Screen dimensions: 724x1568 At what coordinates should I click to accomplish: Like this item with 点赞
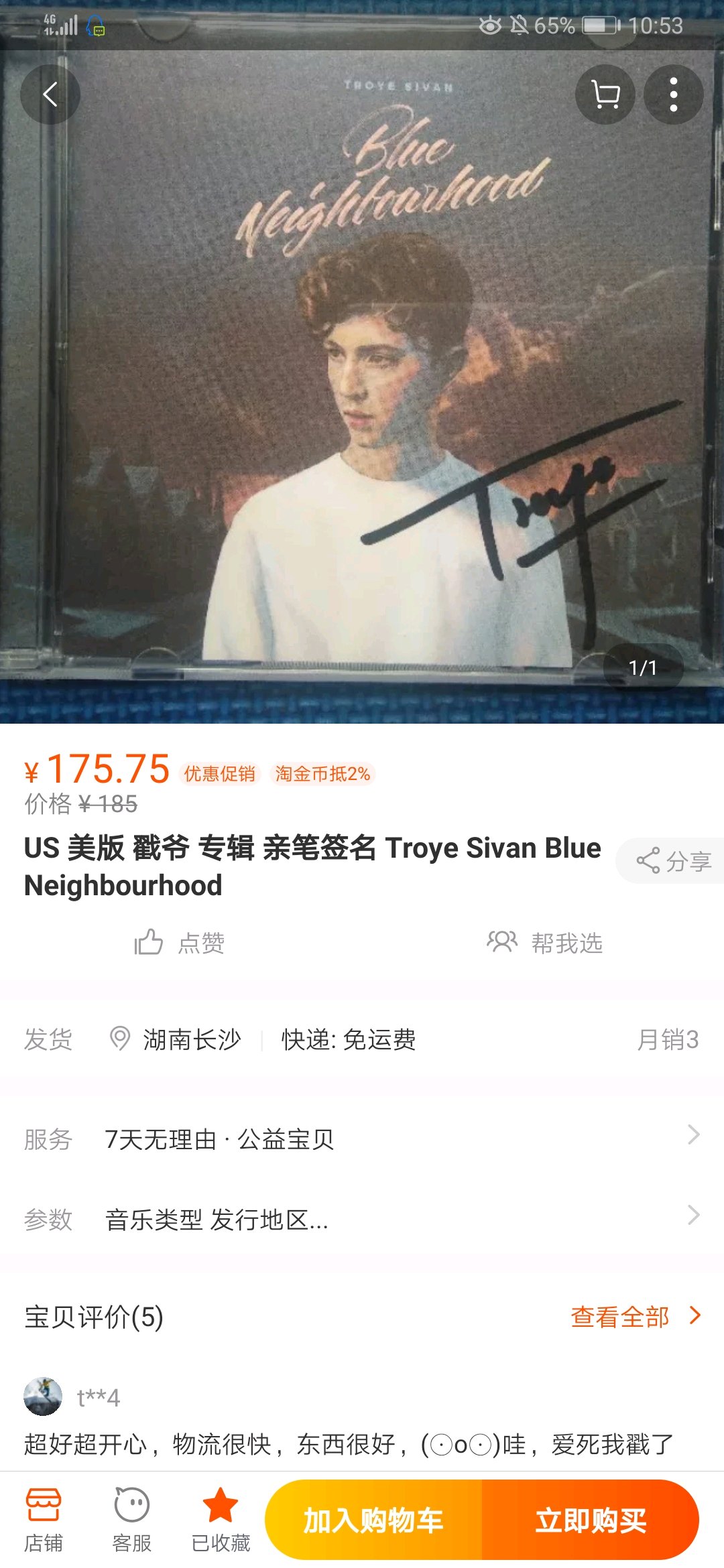tap(180, 943)
